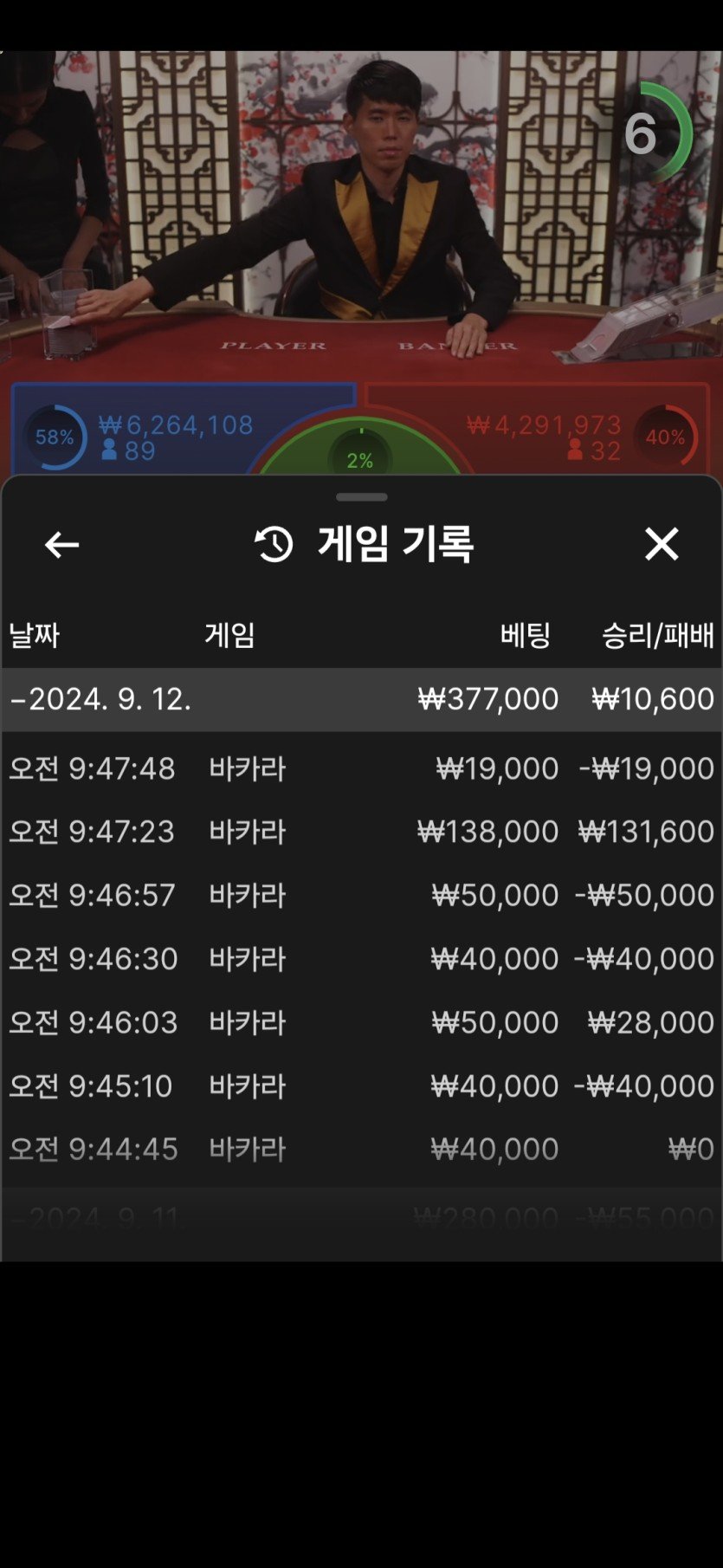
Task: Toggle the 2024. 9. 11. date group
Action: point(361,1219)
